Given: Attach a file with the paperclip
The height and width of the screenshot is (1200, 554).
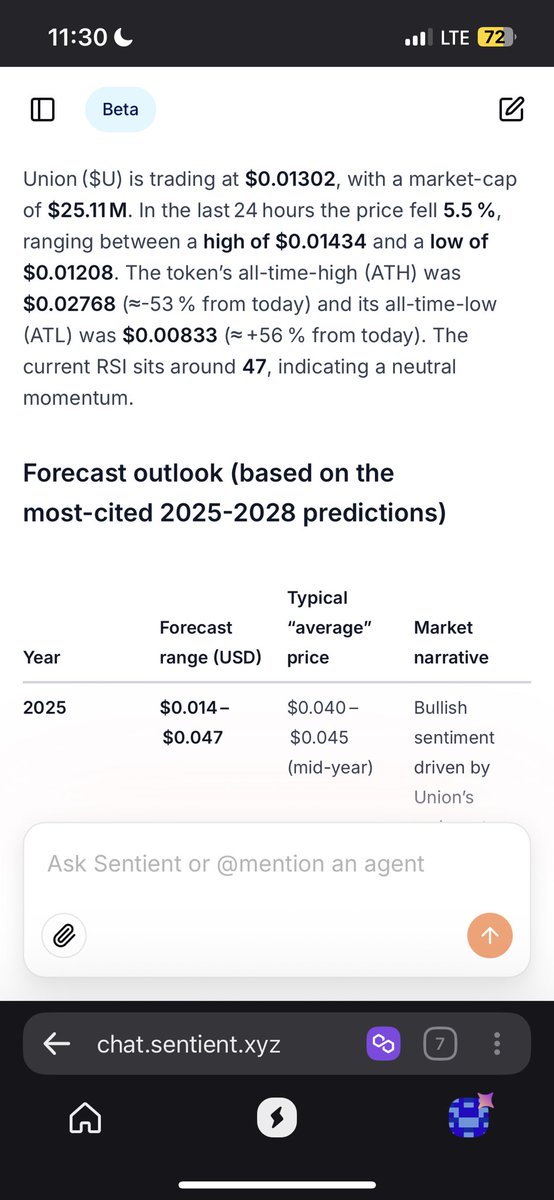Looking at the screenshot, I should click(64, 936).
